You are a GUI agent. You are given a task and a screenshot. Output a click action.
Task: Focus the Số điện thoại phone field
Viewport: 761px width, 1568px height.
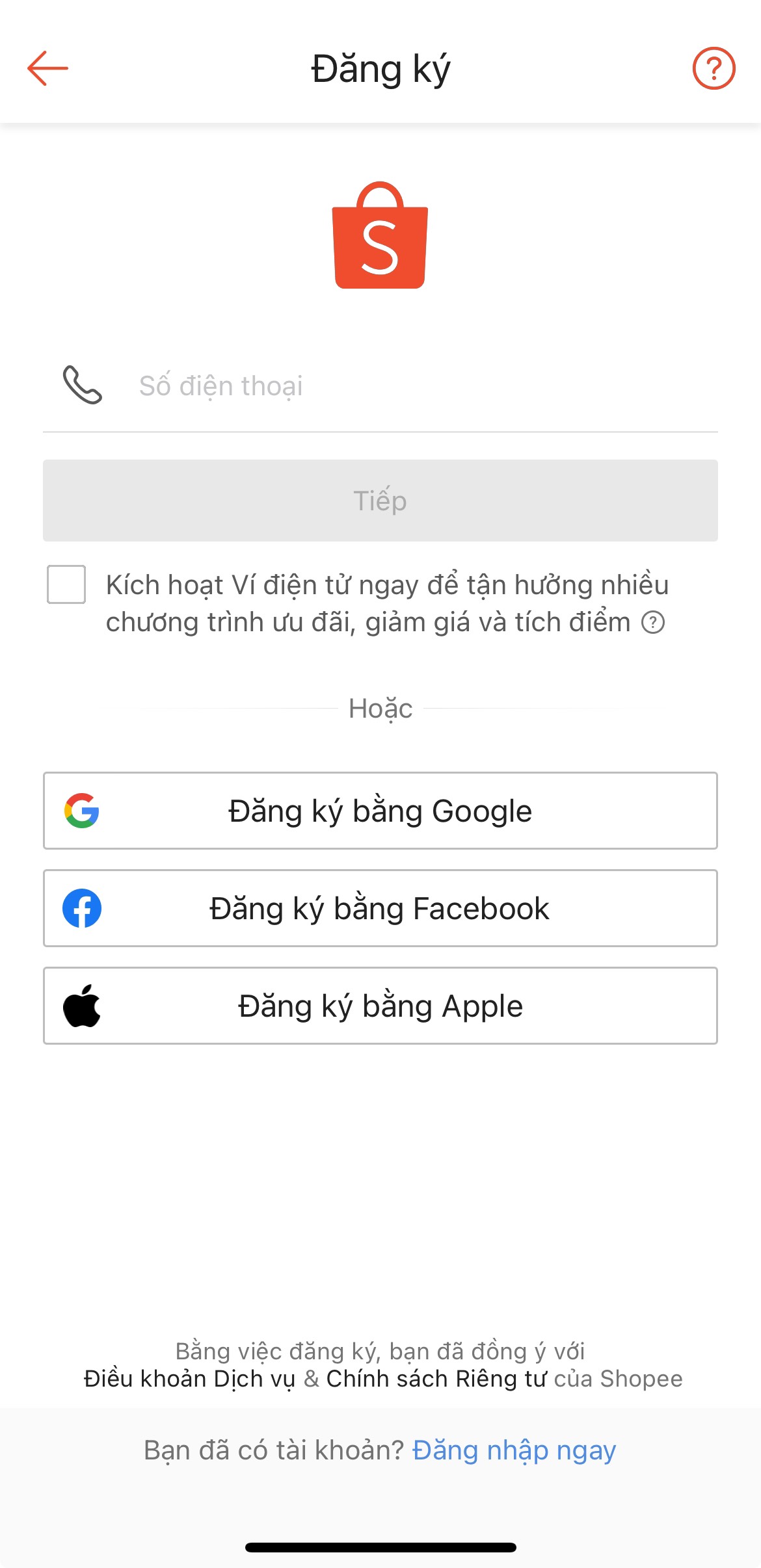click(416, 386)
